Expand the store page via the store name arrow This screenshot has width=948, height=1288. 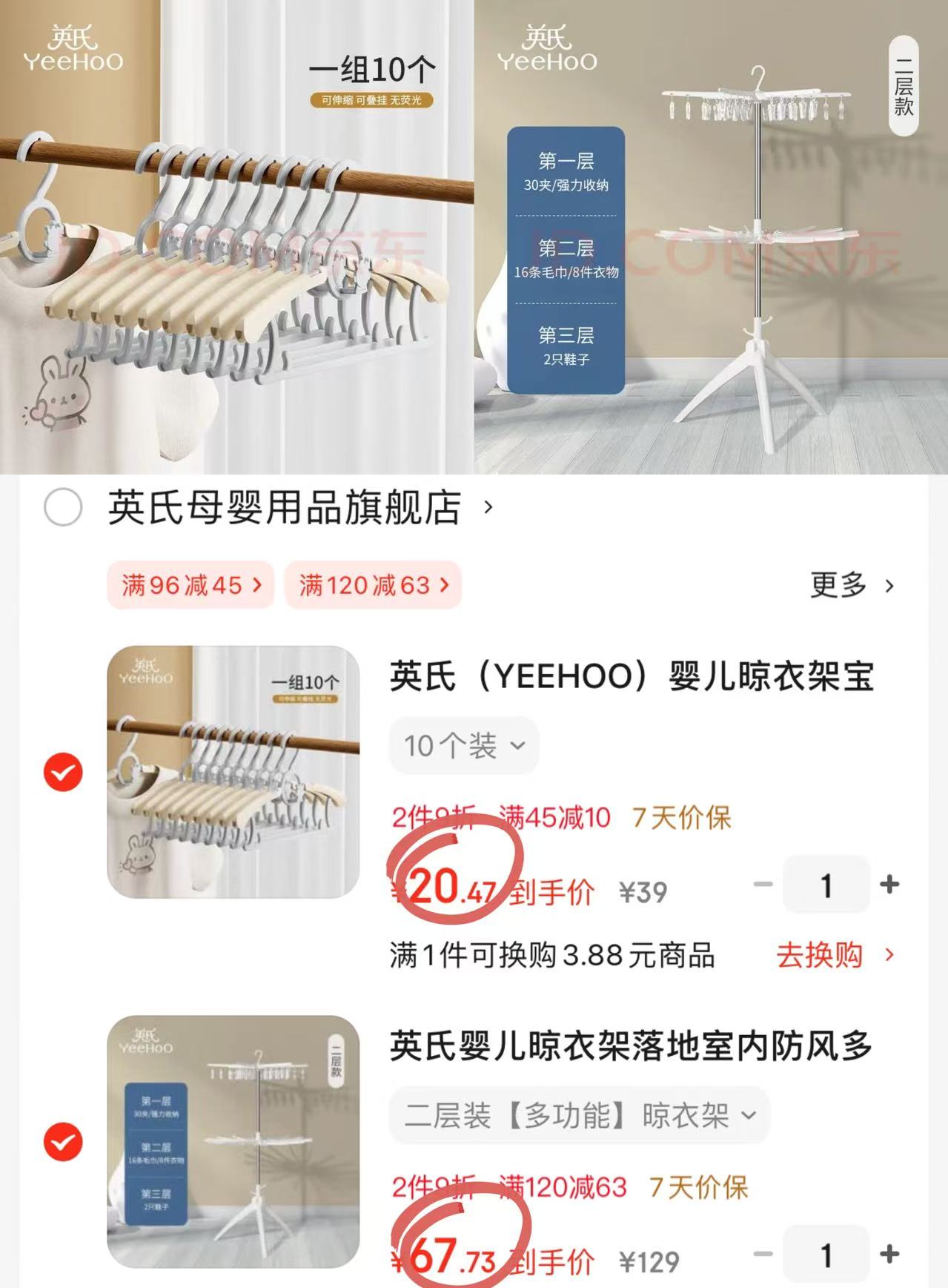[x=488, y=509]
